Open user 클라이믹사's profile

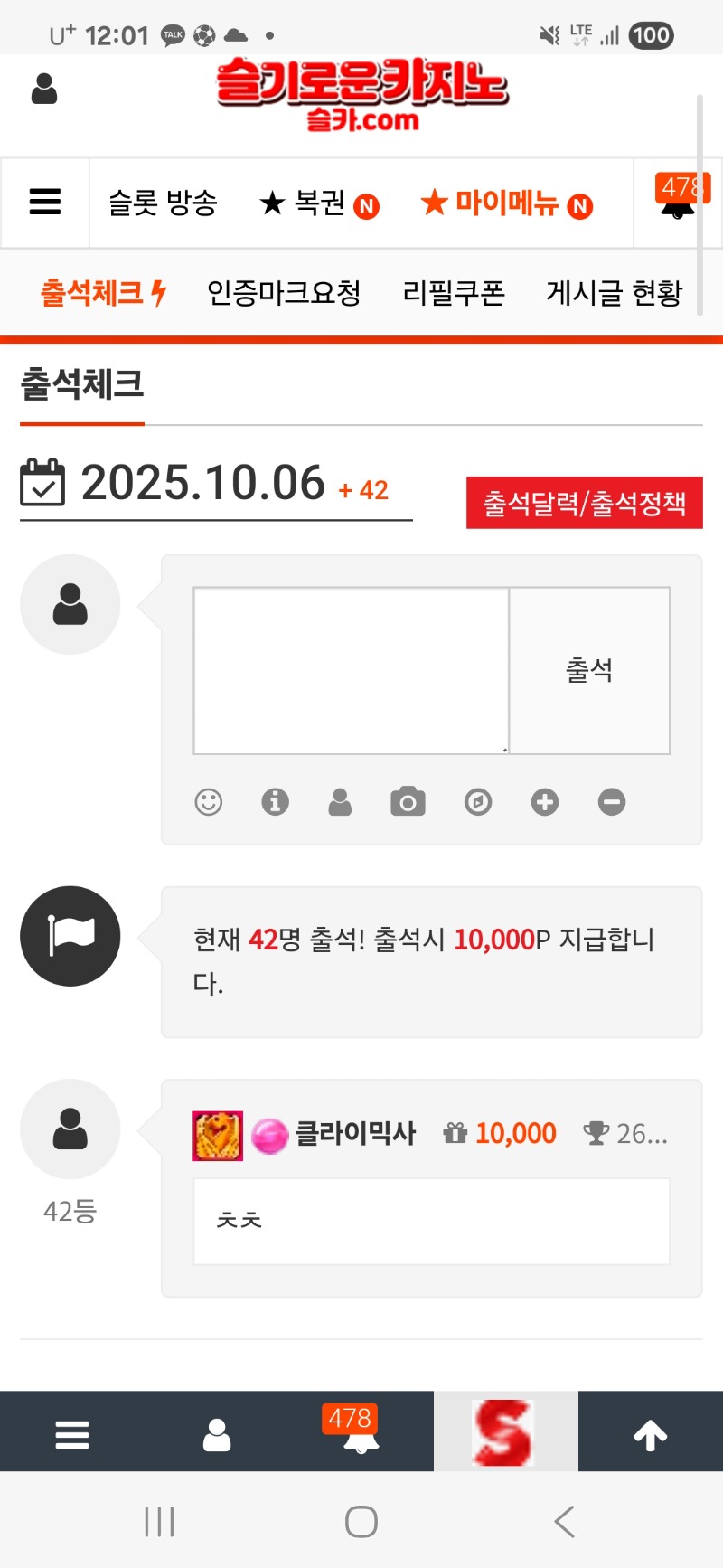coord(355,1133)
